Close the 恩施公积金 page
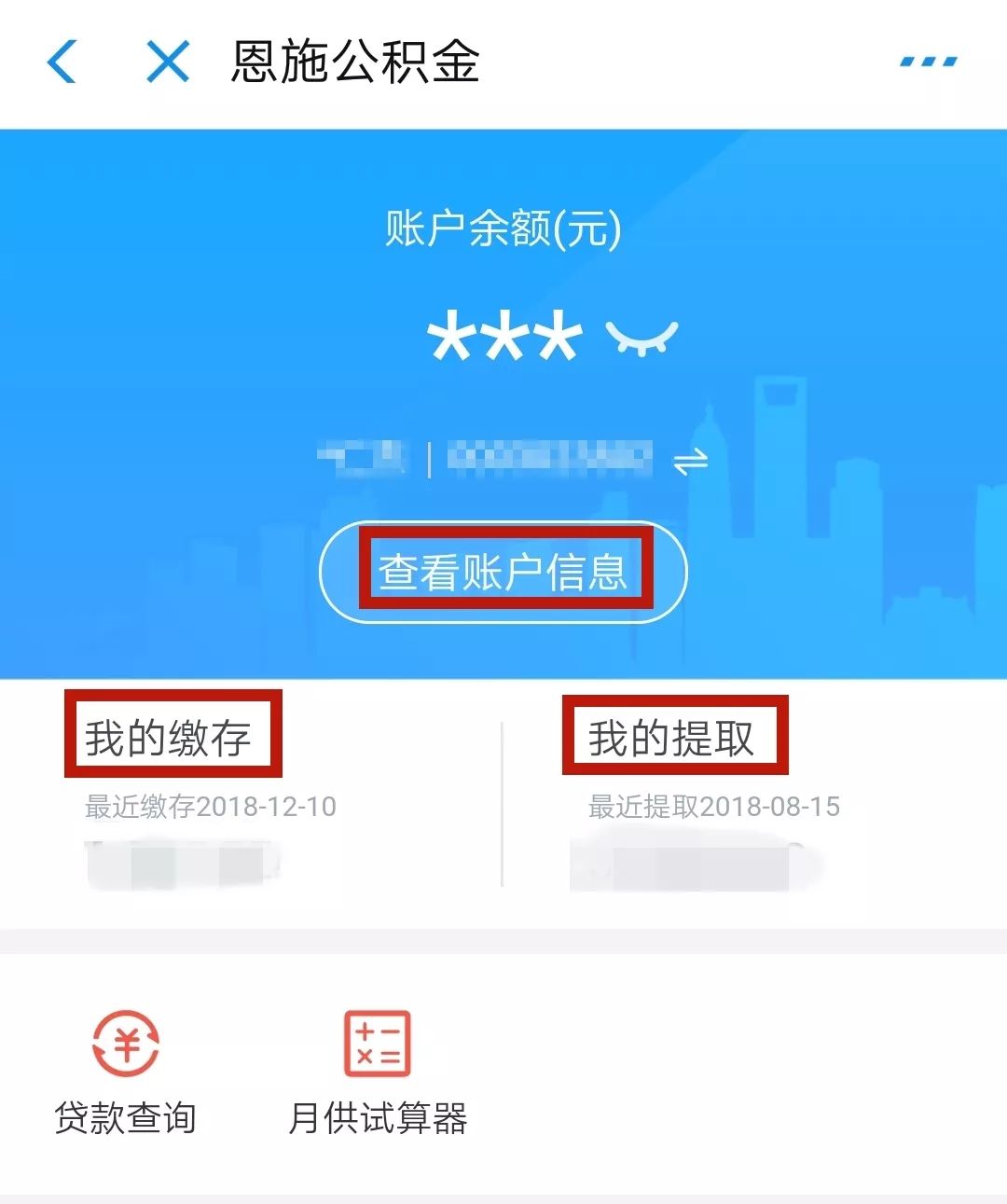 (x=168, y=62)
